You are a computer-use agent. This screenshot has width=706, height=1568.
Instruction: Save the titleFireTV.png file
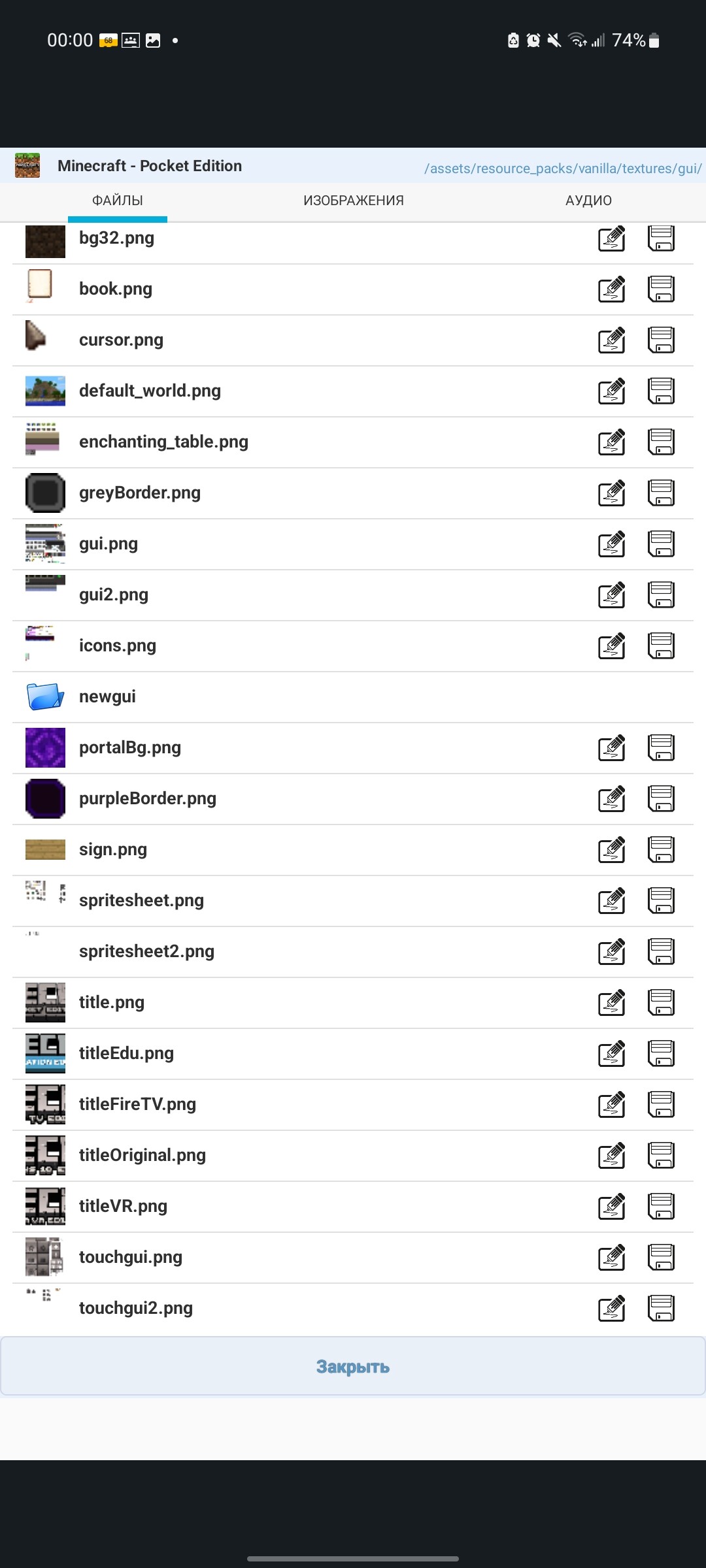click(661, 1104)
